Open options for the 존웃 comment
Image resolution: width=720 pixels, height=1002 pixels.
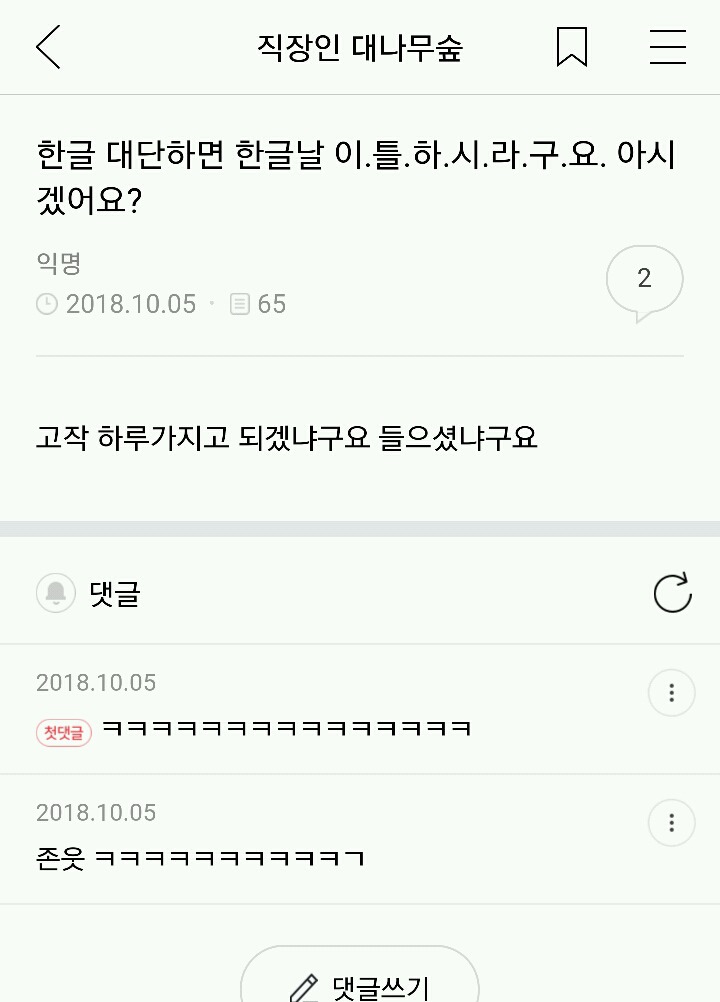(x=671, y=823)
